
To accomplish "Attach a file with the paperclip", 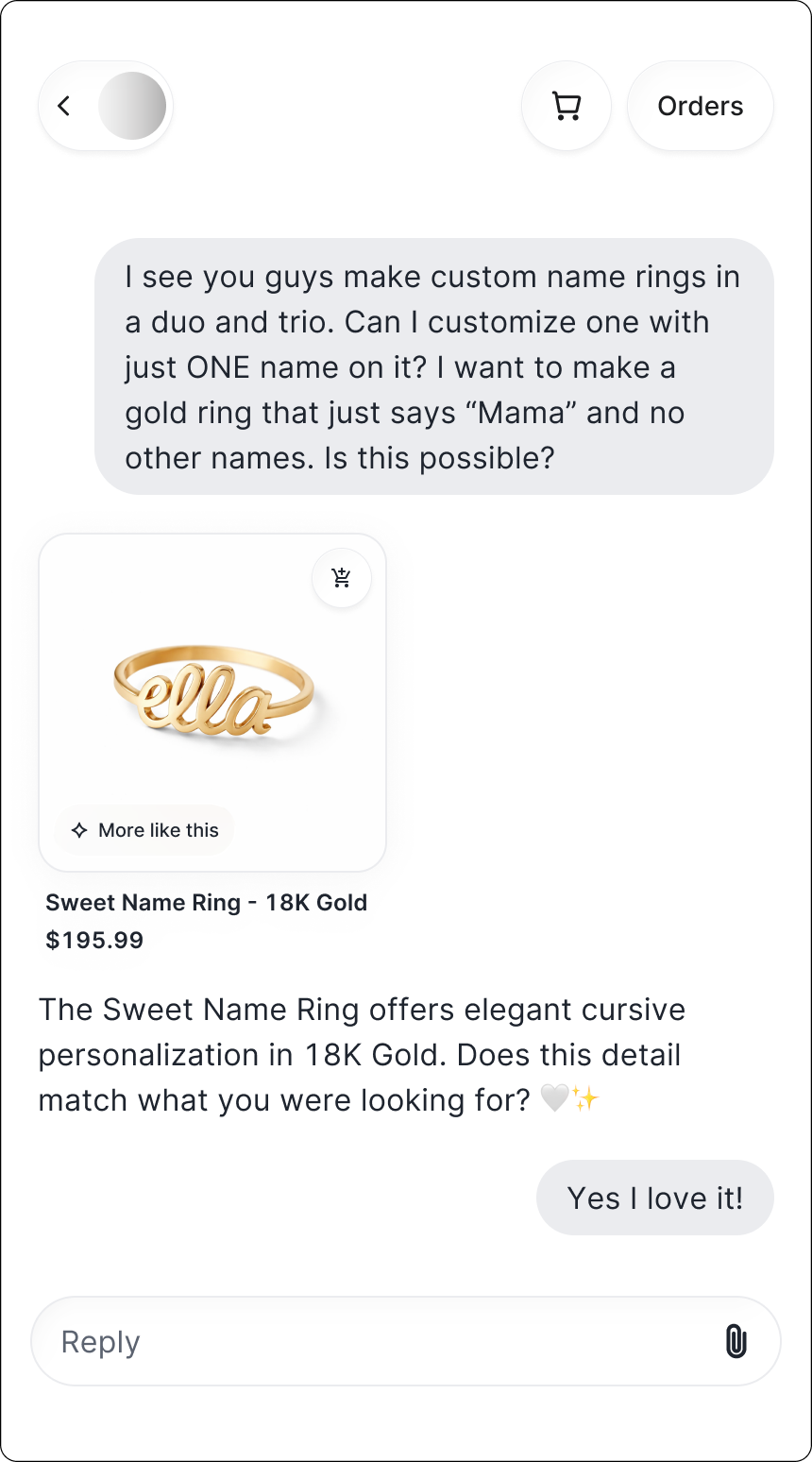I will (736, 1341).
